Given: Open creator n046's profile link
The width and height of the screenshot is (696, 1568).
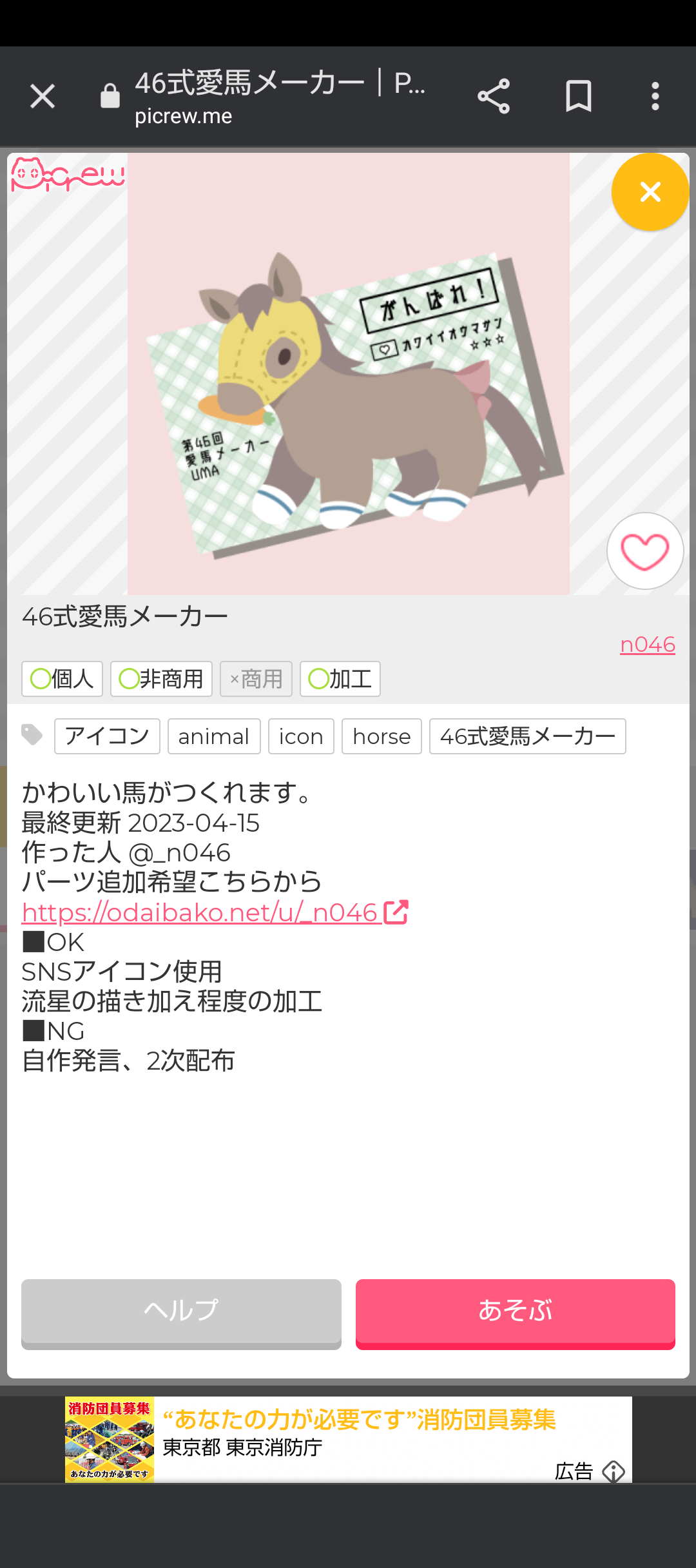Looking at the screenshot, I should point(647,645).
